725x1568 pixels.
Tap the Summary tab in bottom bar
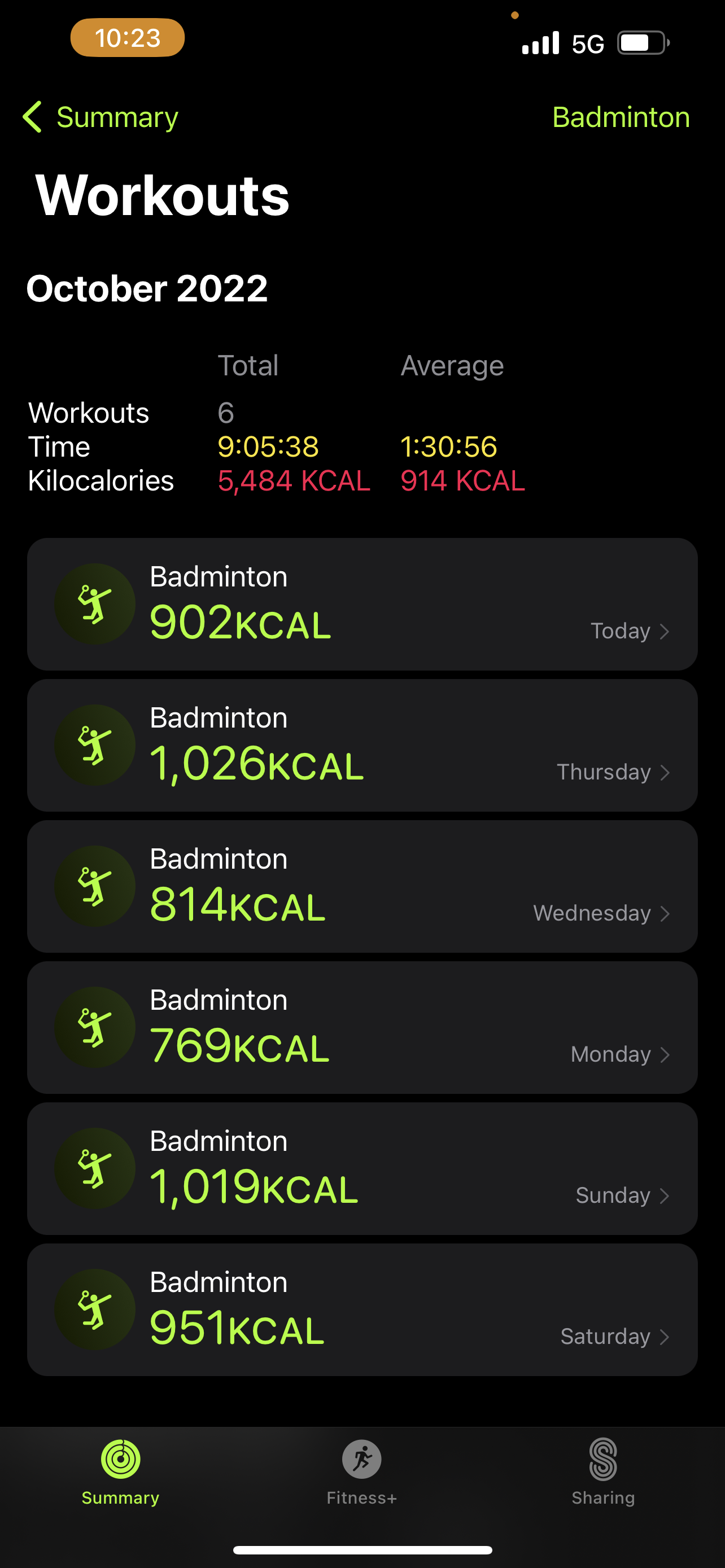120,1472
